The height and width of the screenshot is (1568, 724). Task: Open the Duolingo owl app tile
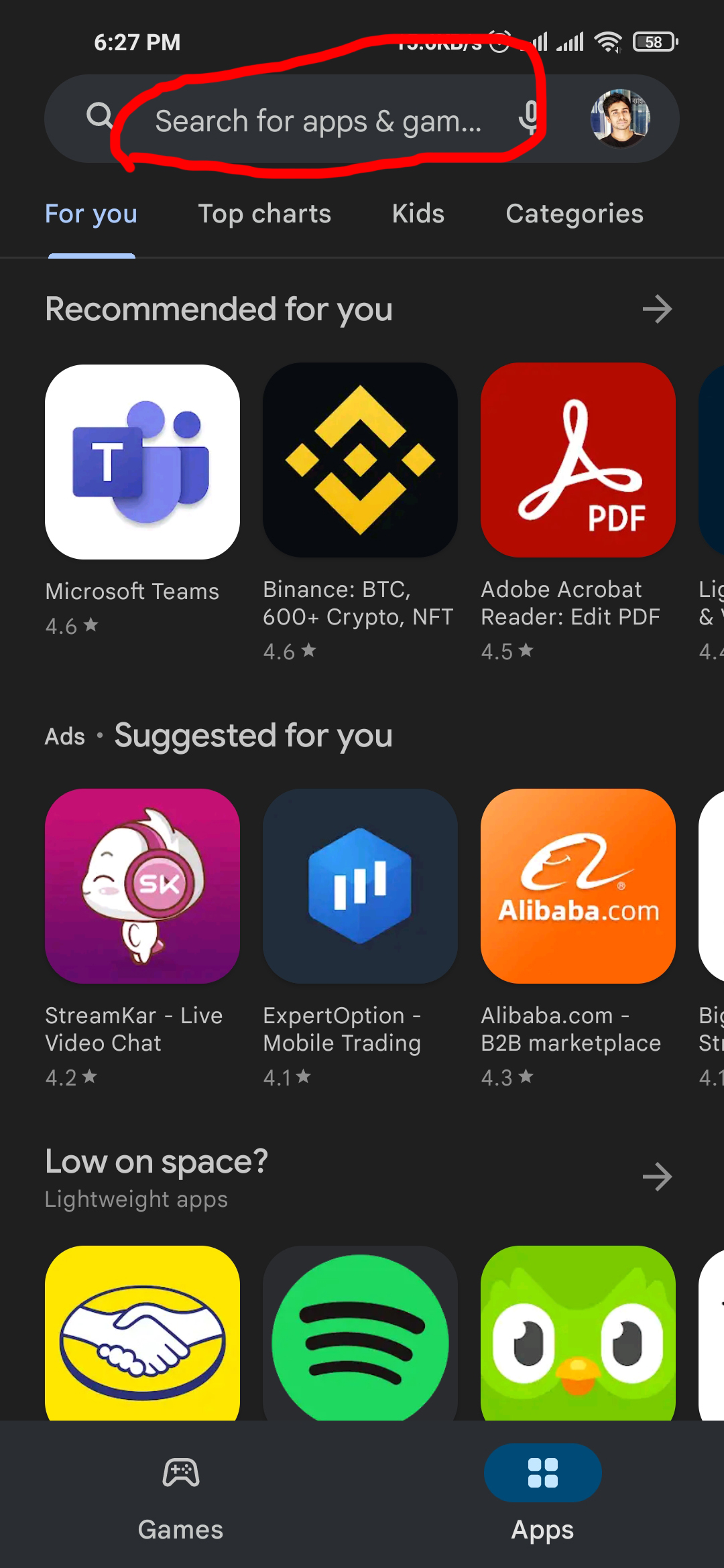coord(578,1333)
